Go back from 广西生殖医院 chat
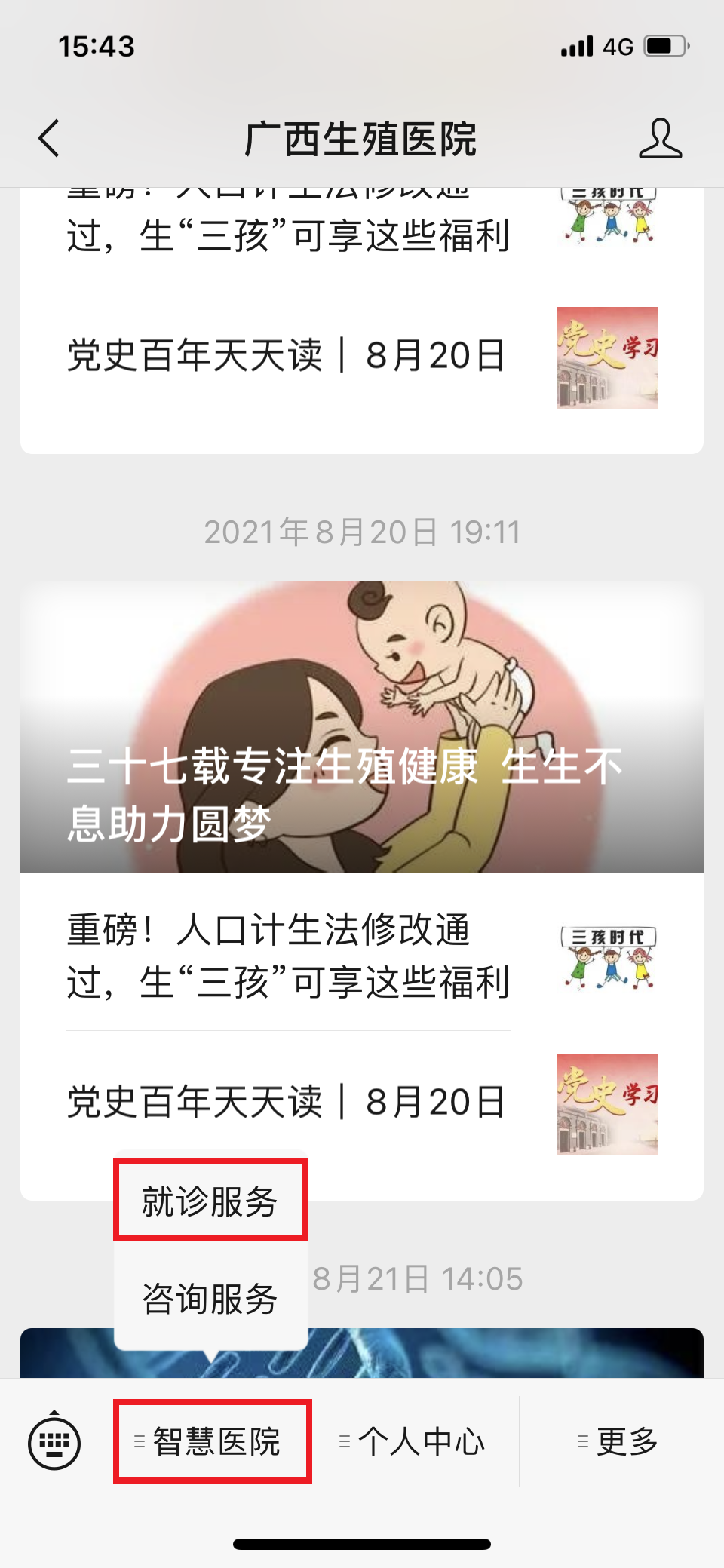This screenshot has width=724, height=1568. pyautogui.click(x=50, y=139)
